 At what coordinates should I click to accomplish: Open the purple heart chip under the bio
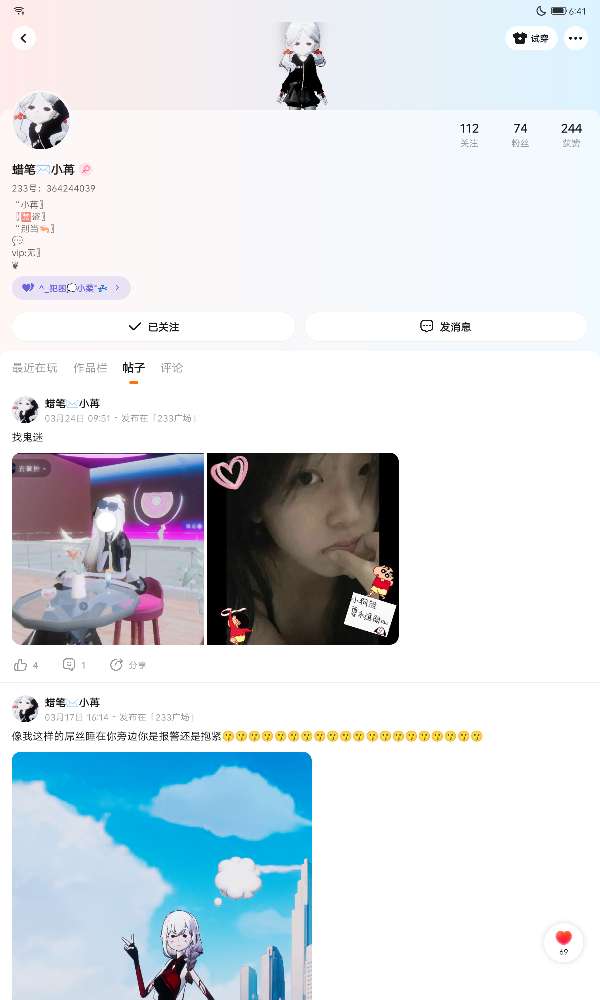click(x=71, y=288)
